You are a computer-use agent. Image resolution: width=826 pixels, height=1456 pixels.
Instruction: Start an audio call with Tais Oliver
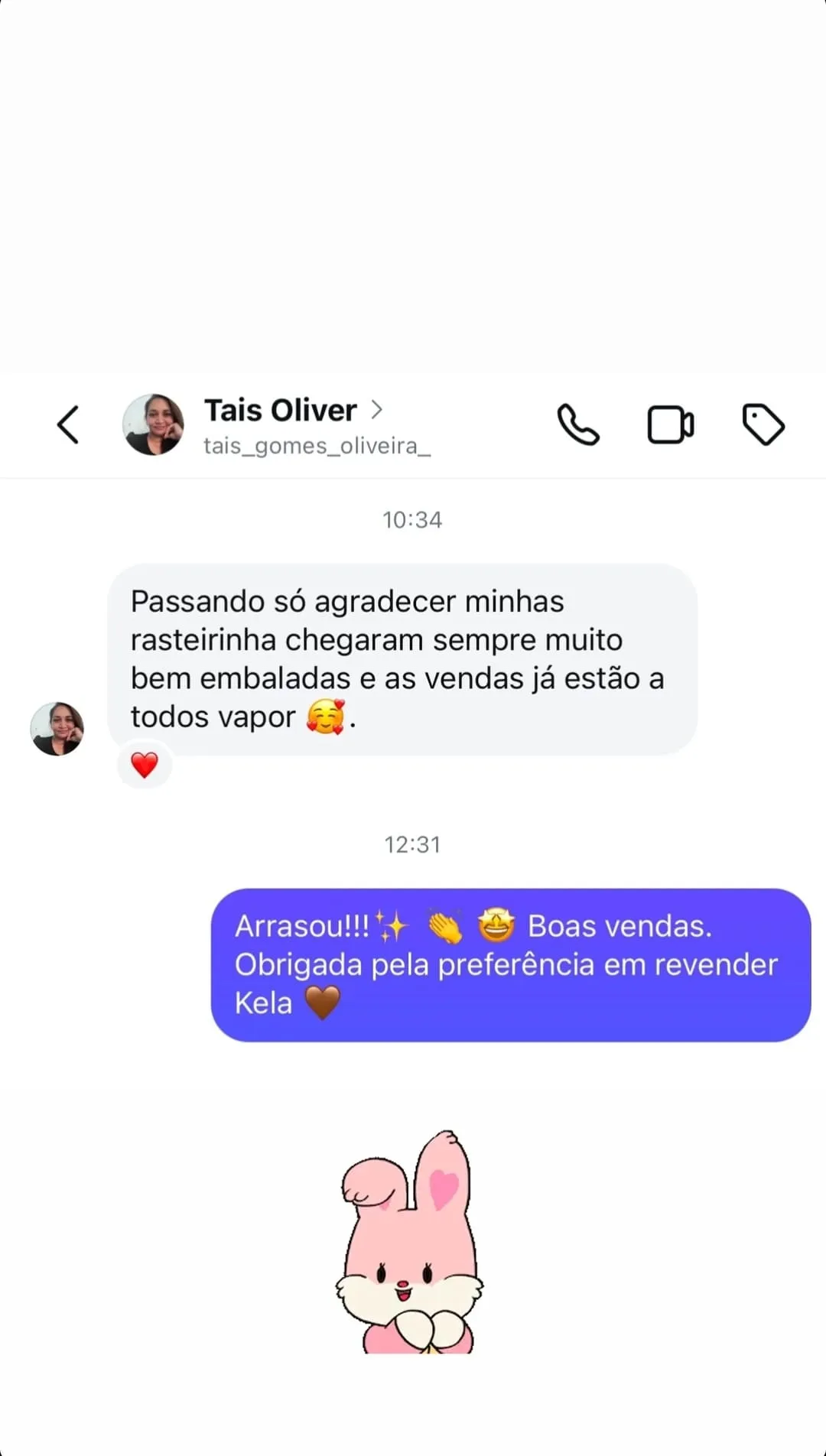tap(578, 425)
